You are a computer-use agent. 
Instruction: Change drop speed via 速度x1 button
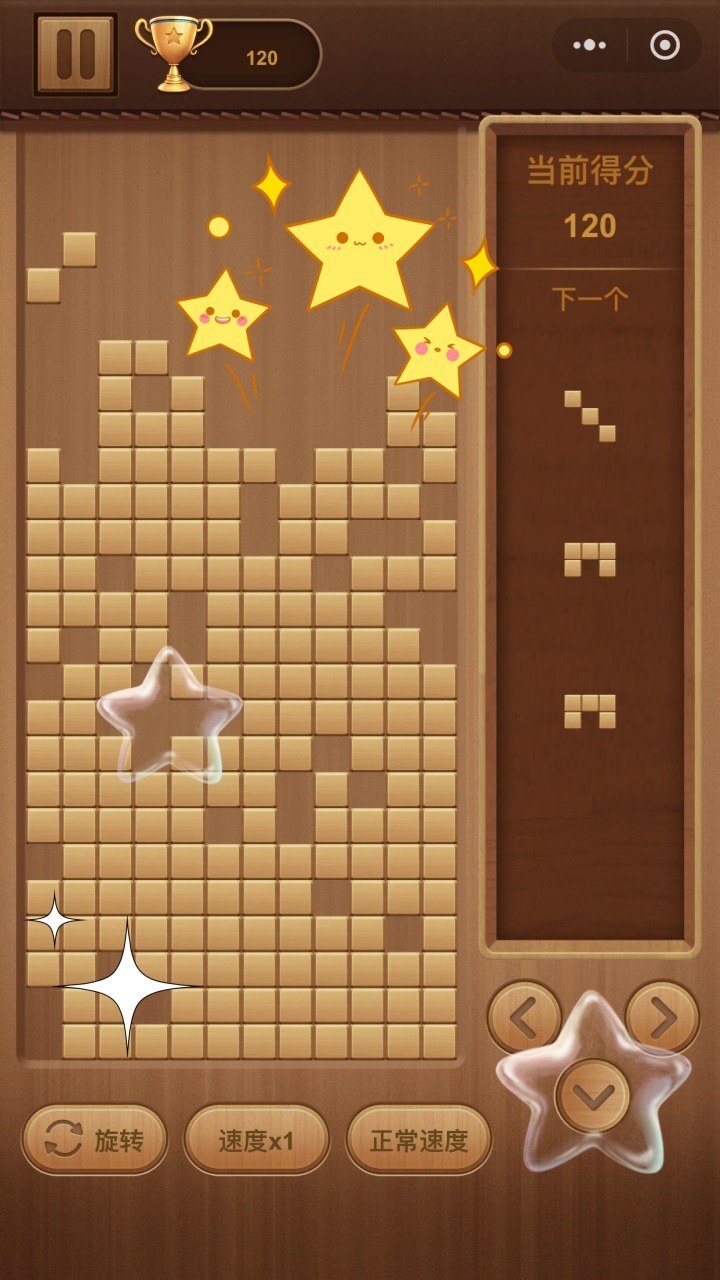point(257,1140)
